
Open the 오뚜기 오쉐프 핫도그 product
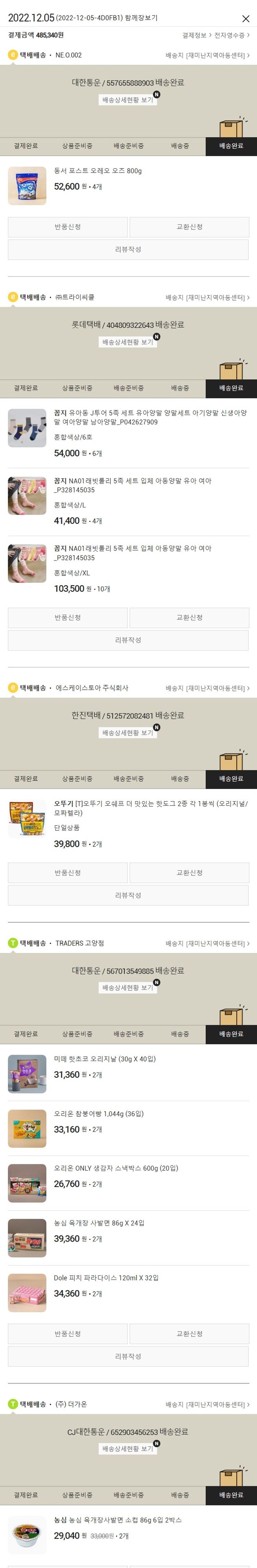150,808
